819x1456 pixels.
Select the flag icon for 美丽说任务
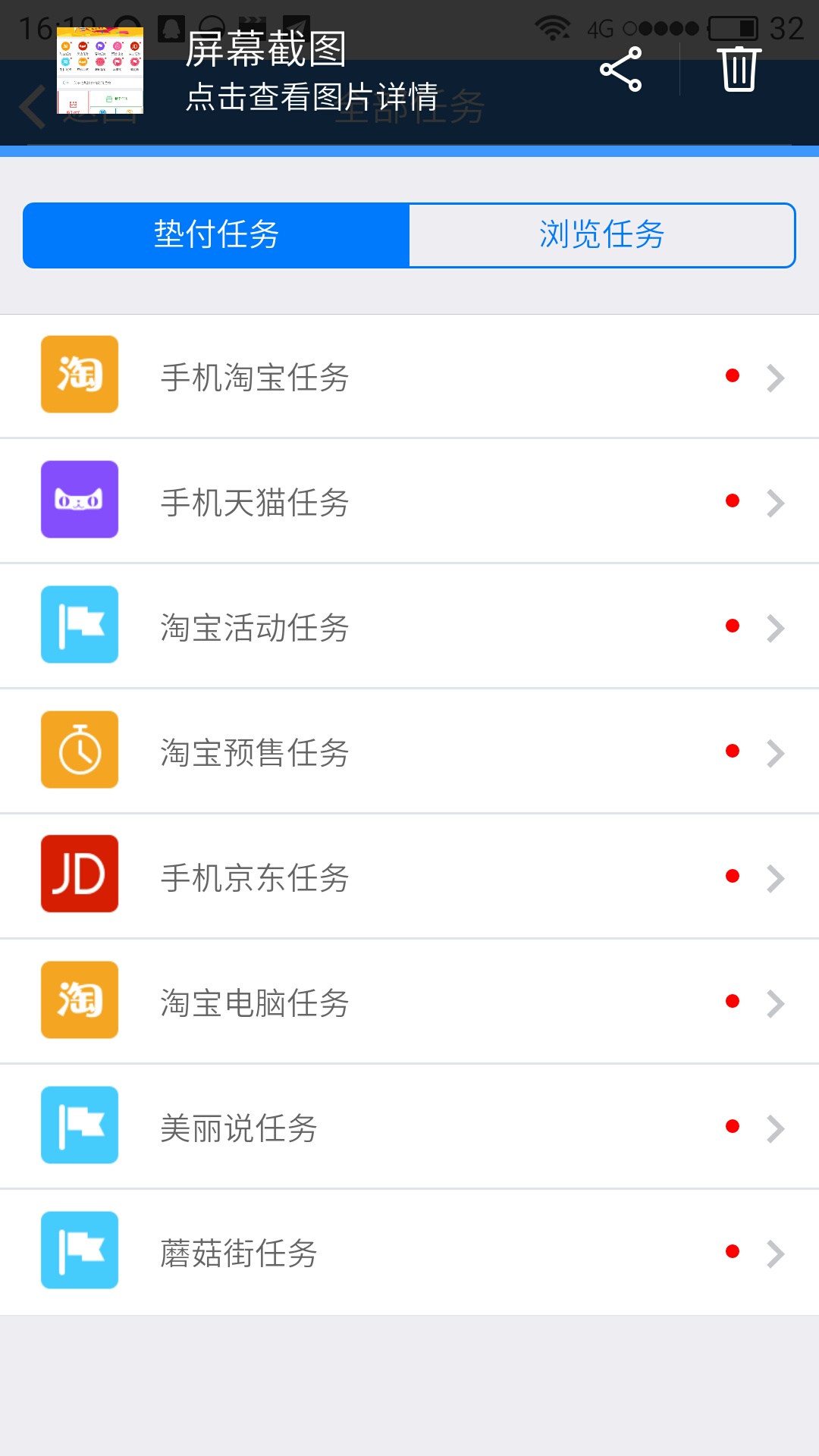[x=79, y=1126]
